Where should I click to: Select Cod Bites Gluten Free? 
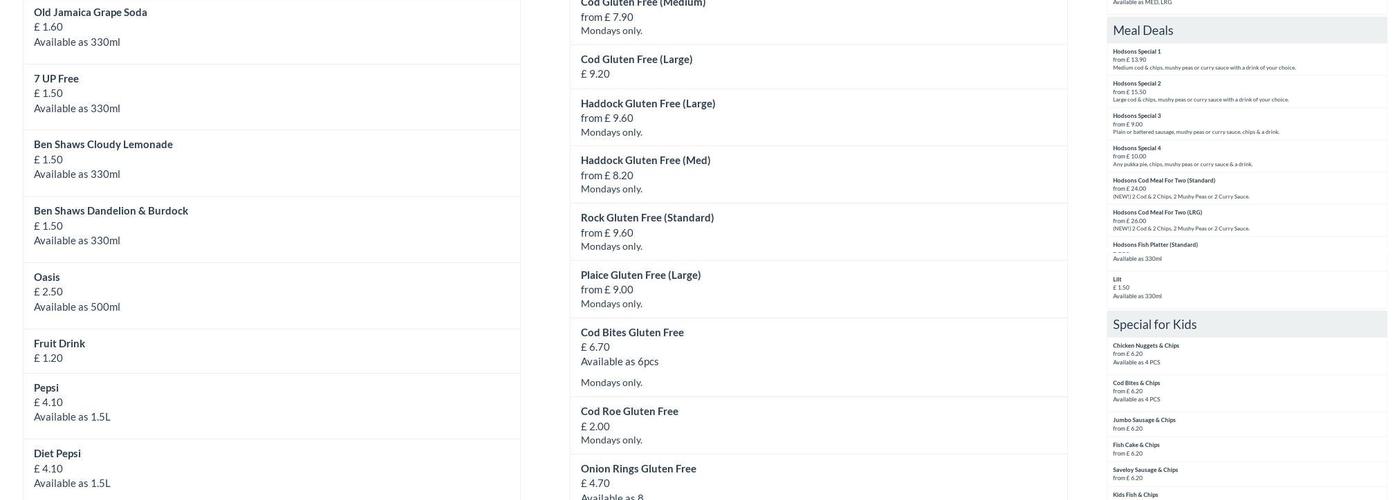tap(632, 333)
